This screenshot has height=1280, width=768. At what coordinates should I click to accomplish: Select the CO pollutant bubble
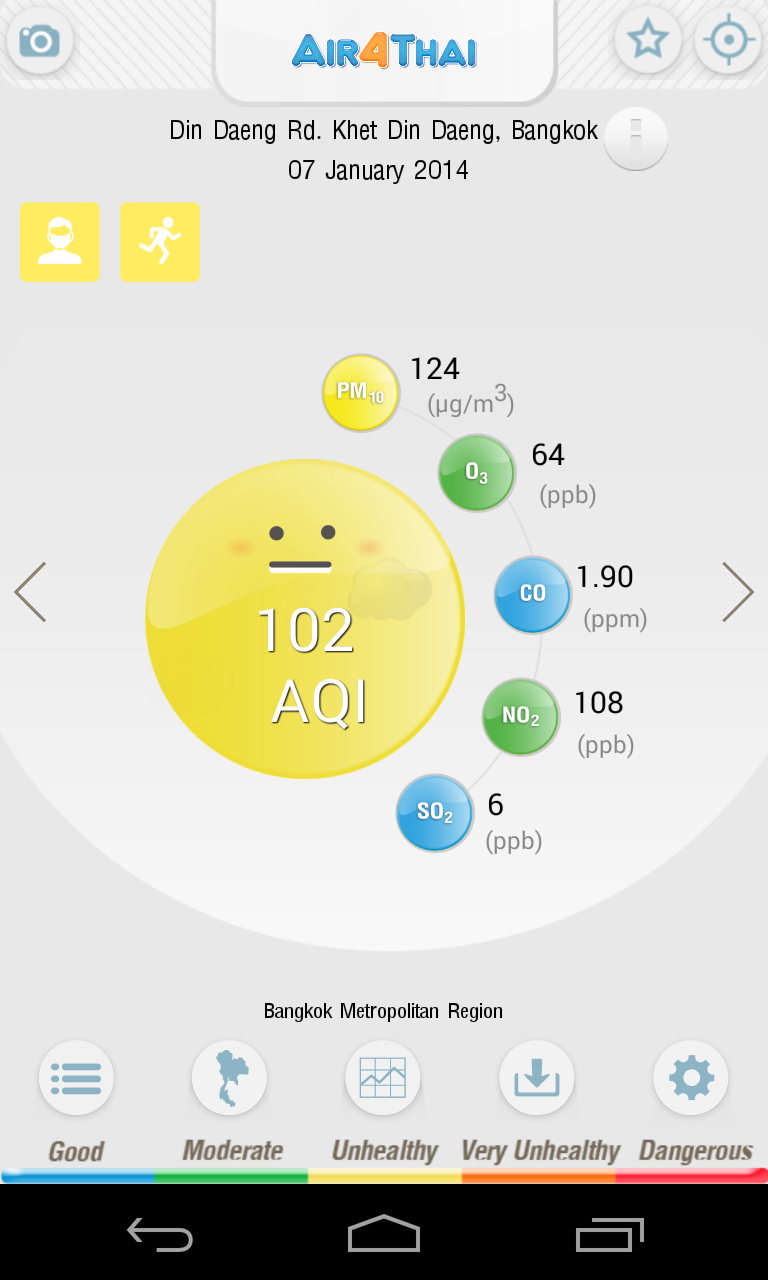[533, 595]
